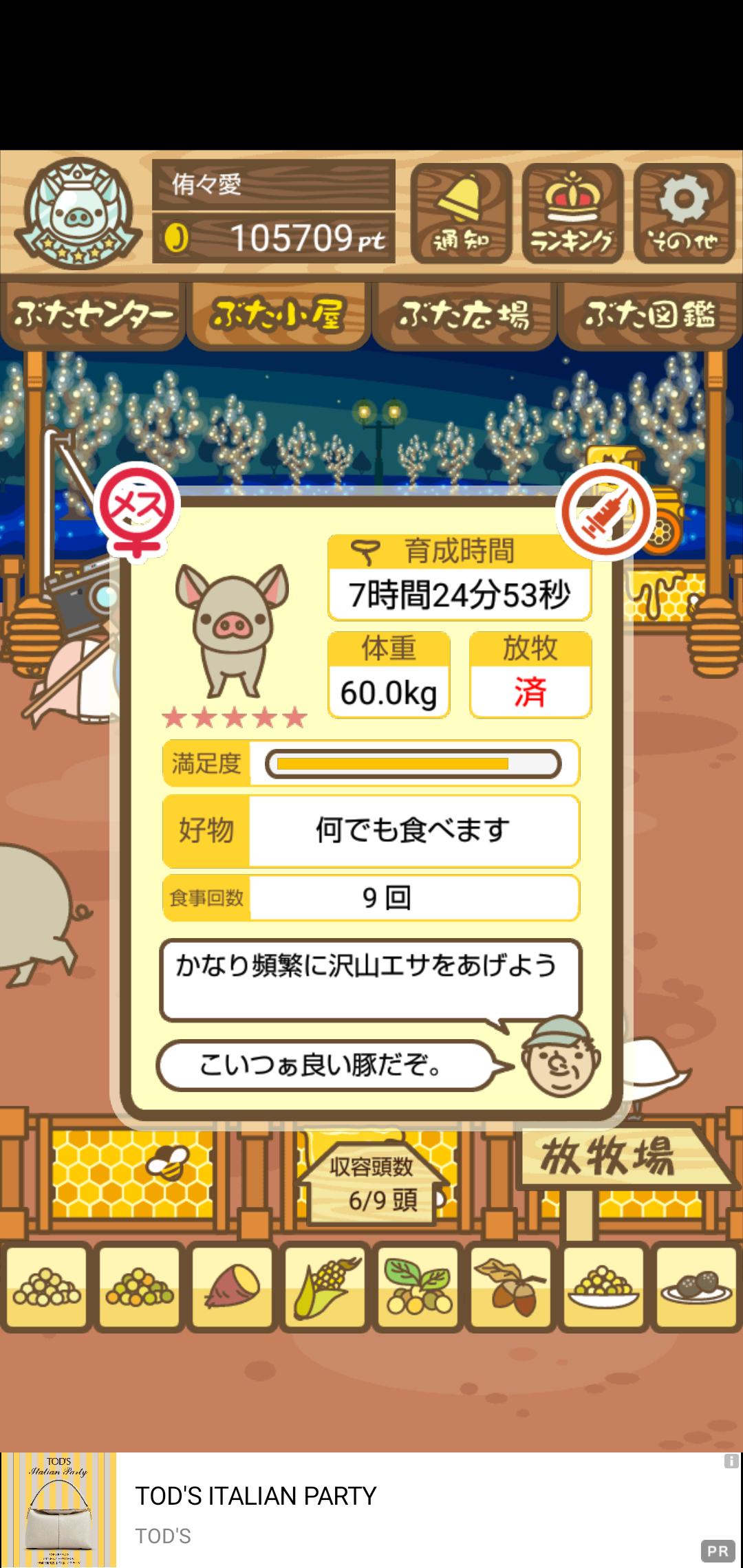The image size is (743, 1568).
Task: Open the ランキング ranking button
Action: pos(572,213)
